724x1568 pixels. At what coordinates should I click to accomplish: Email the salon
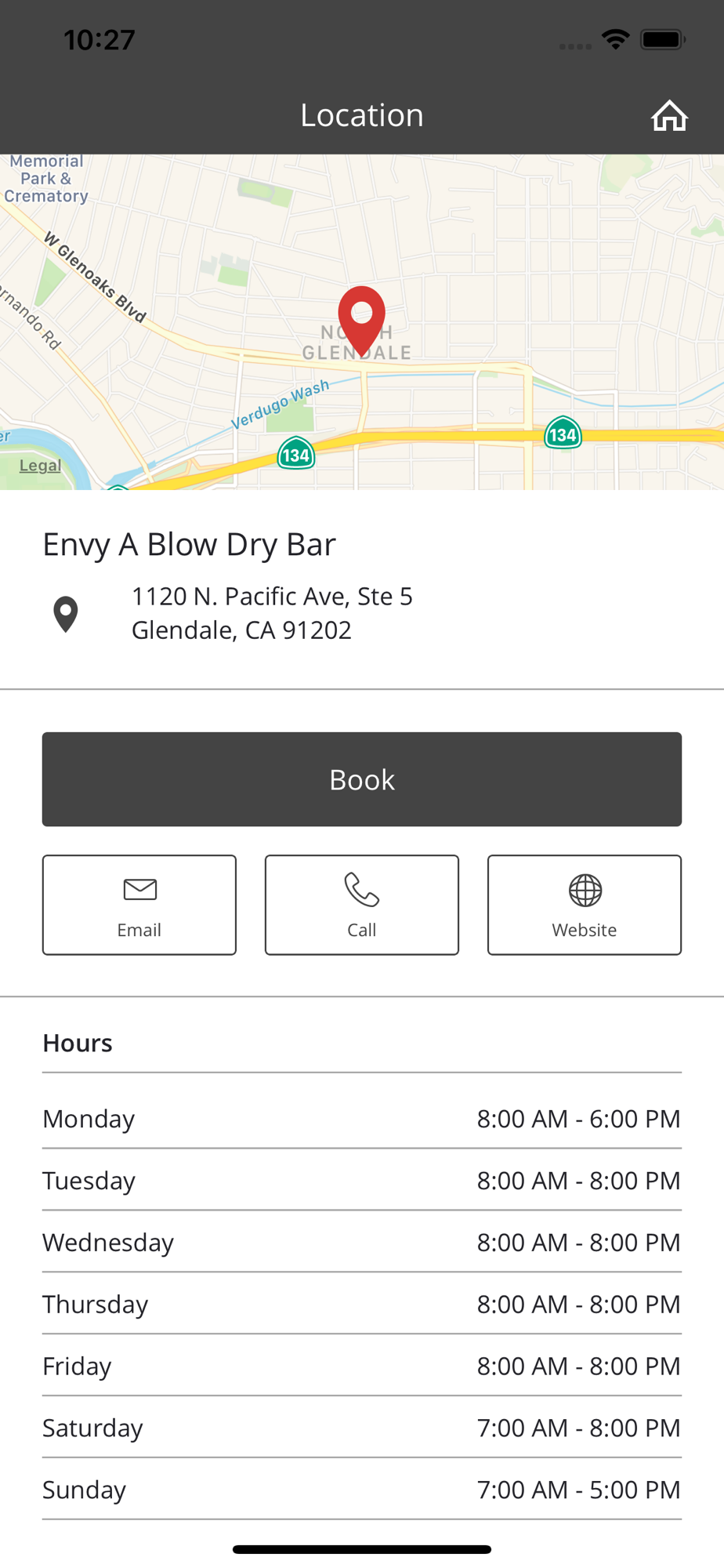click(x=139, y=905)
